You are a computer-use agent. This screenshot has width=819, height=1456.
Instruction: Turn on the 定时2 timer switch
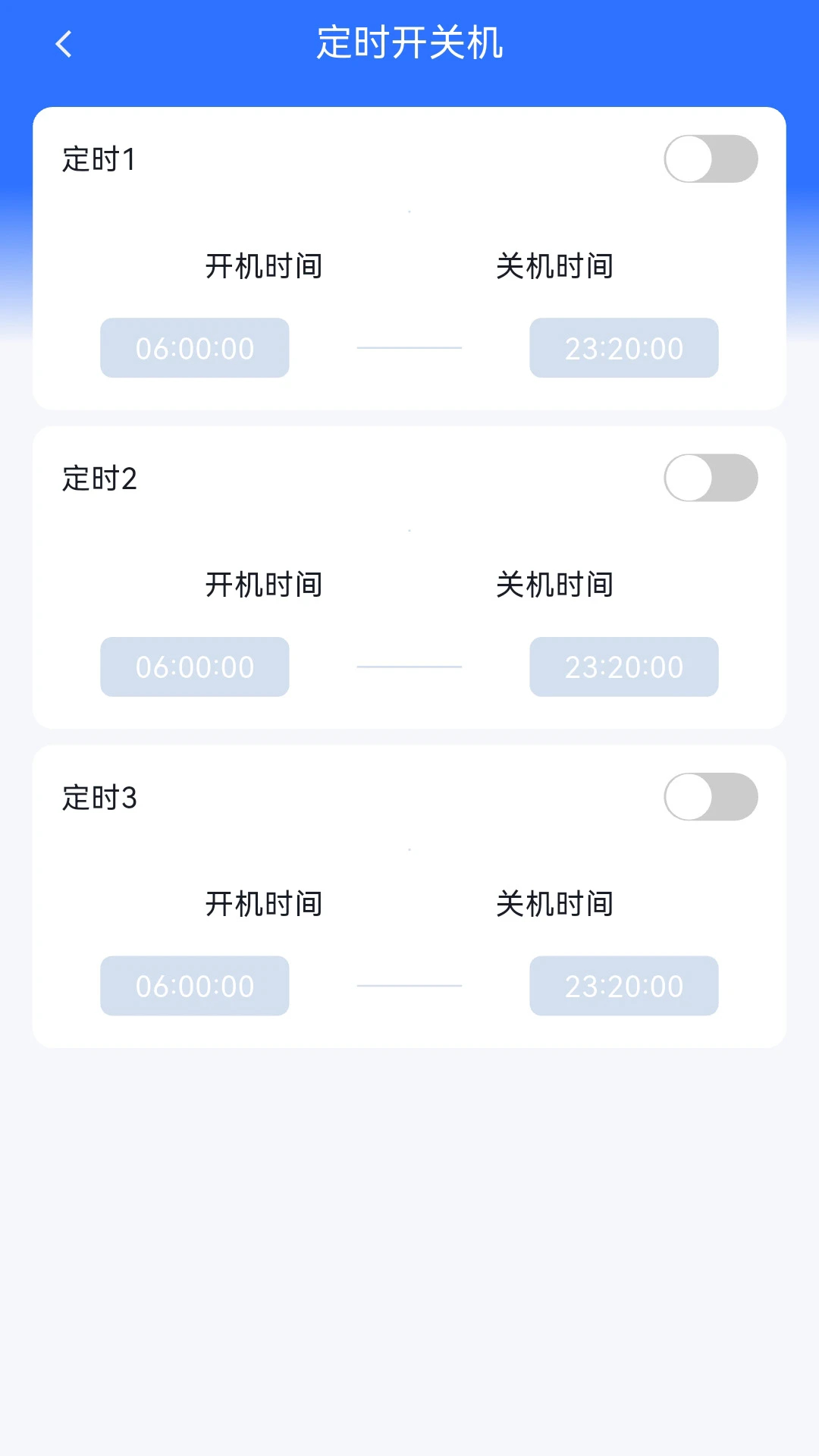[710, 477]
